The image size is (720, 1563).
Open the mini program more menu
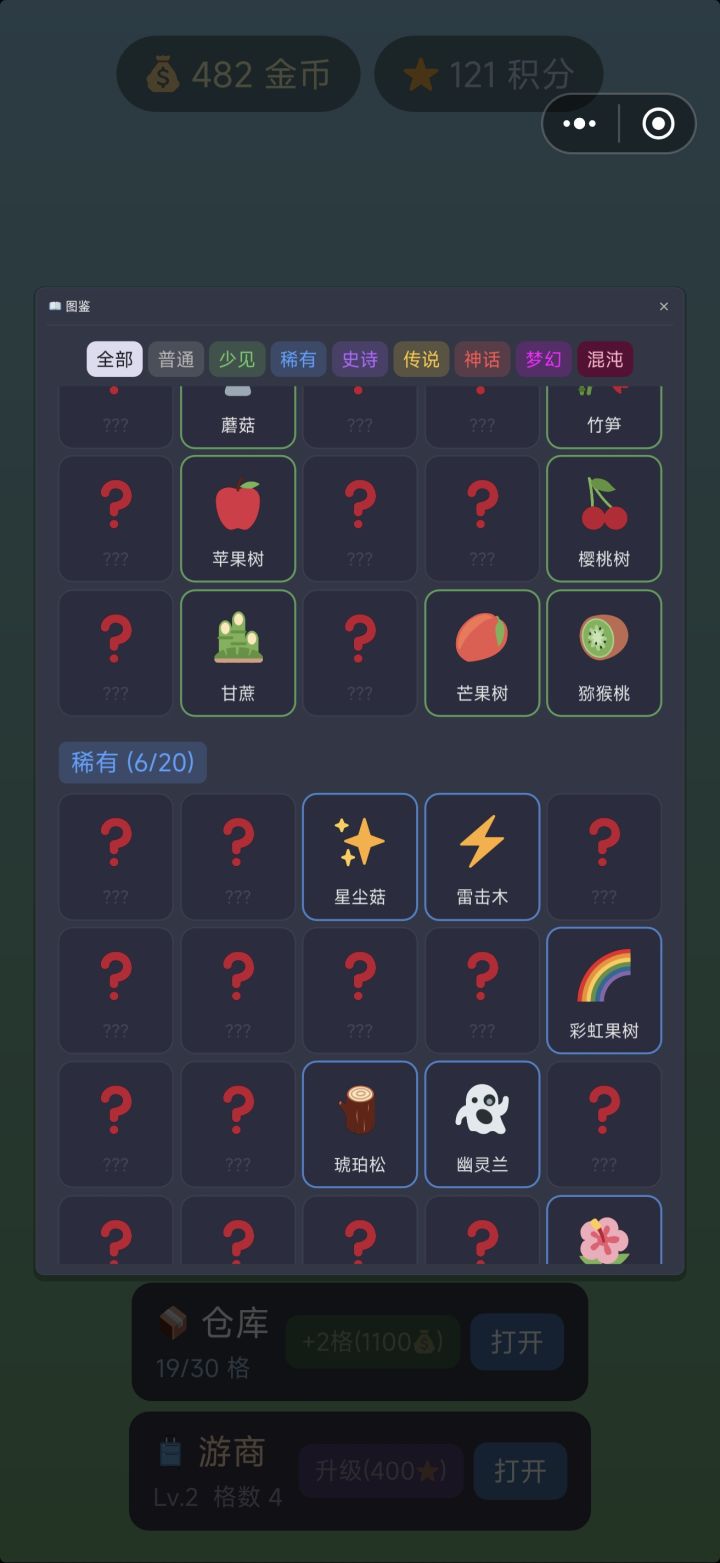pos(580,124)
